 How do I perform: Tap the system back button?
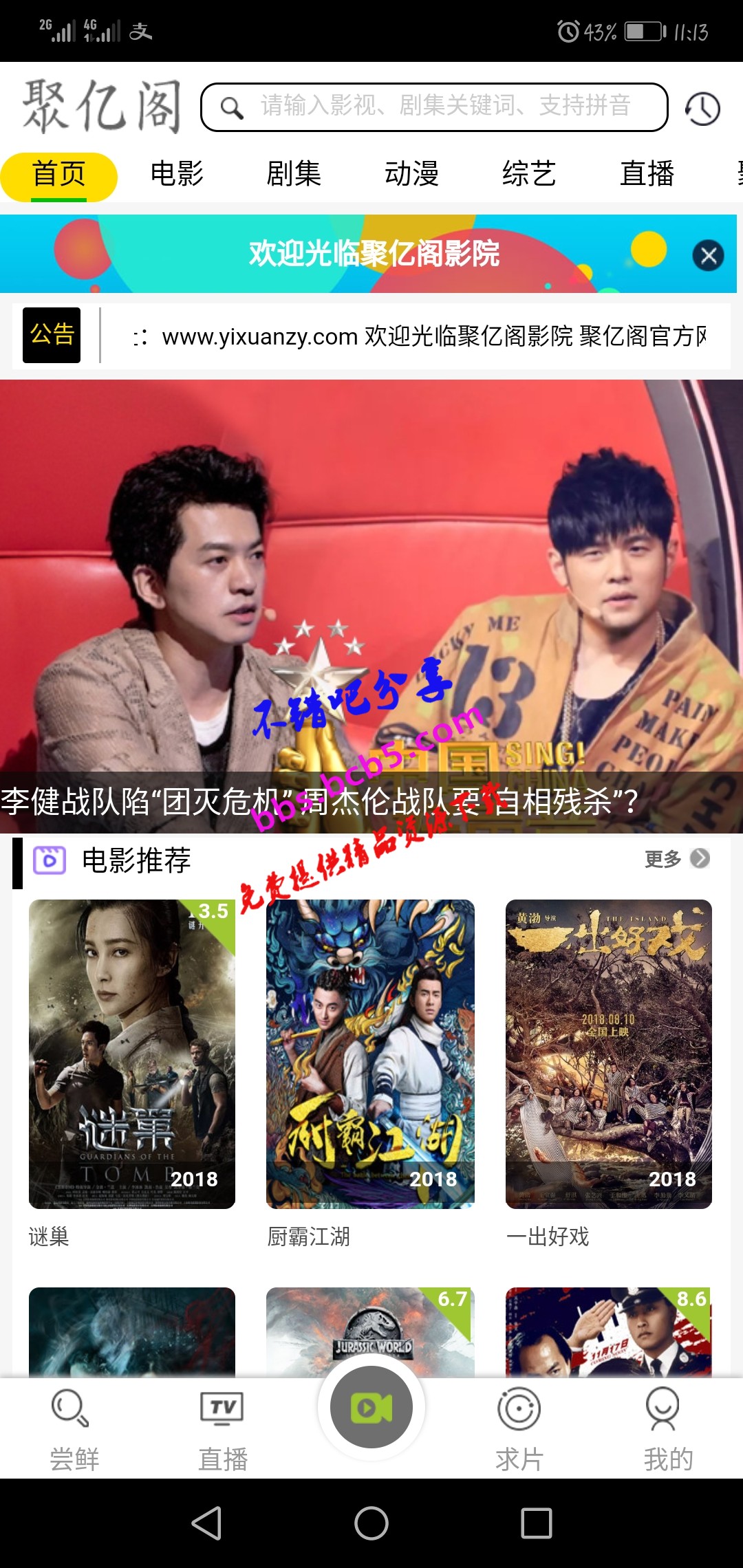coord(206,1523)
